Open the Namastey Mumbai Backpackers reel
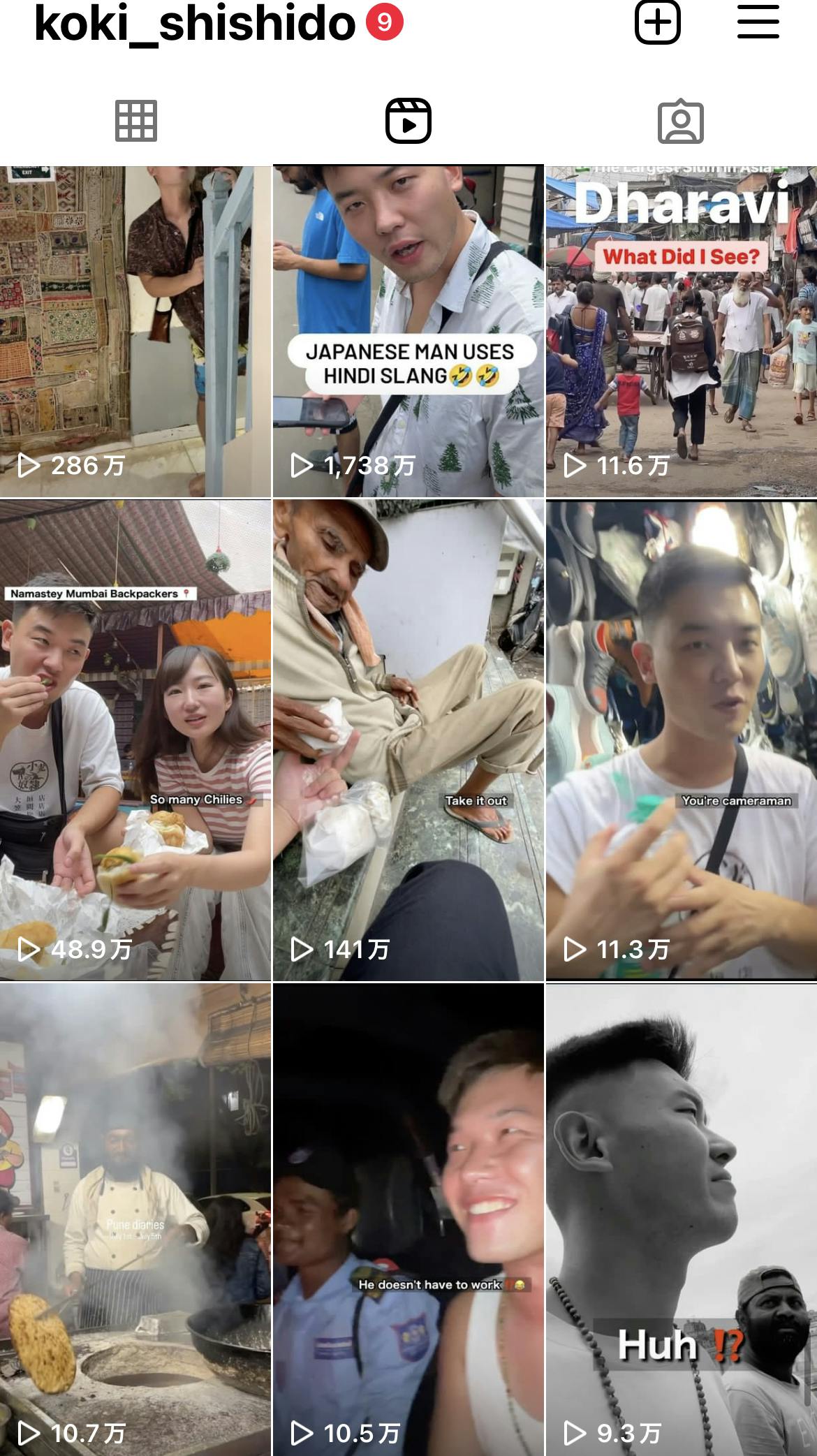The height and width of the screenshot is (1456, 817). coord(135,740)
